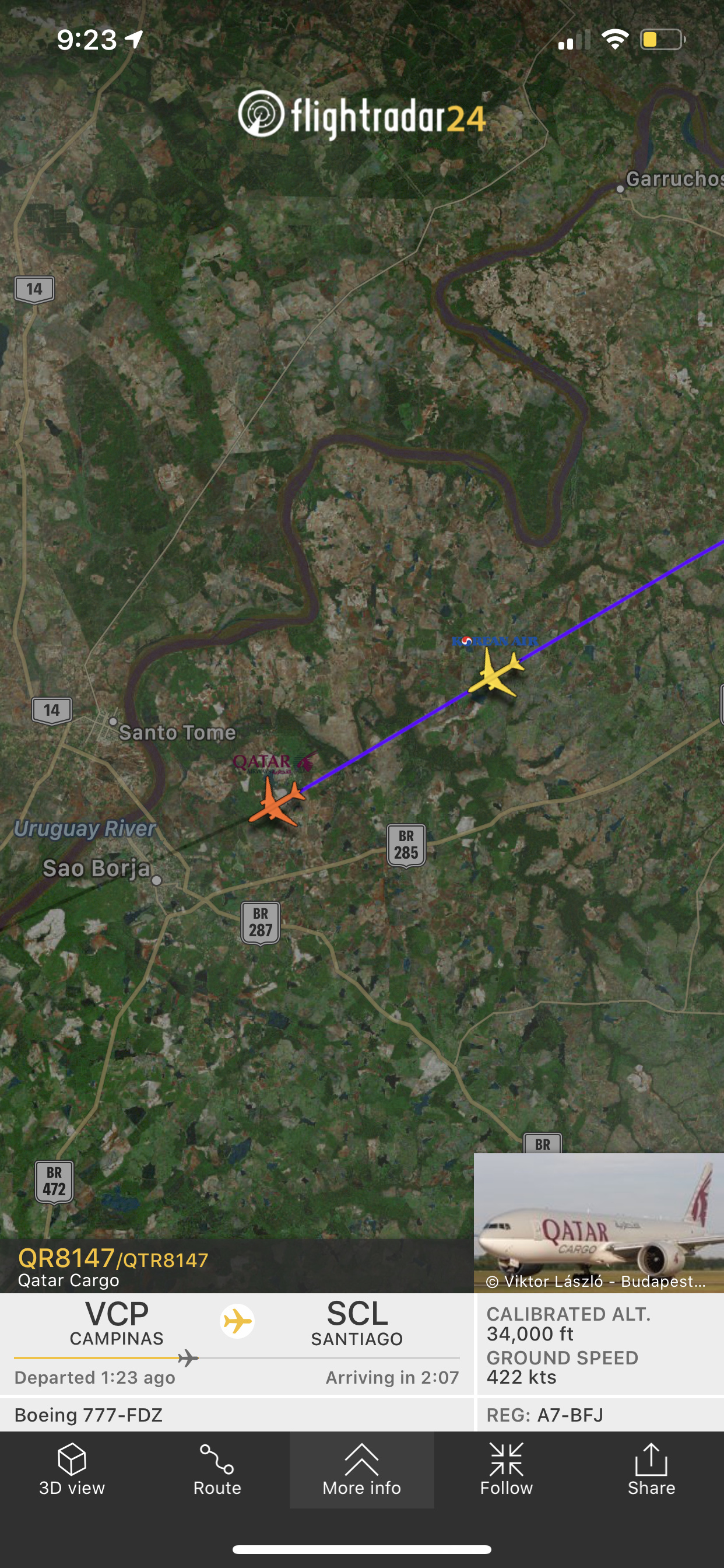
Task: Tap the orange Qatar plane marker
Action: pyautogui.click(x=277, y=803)
